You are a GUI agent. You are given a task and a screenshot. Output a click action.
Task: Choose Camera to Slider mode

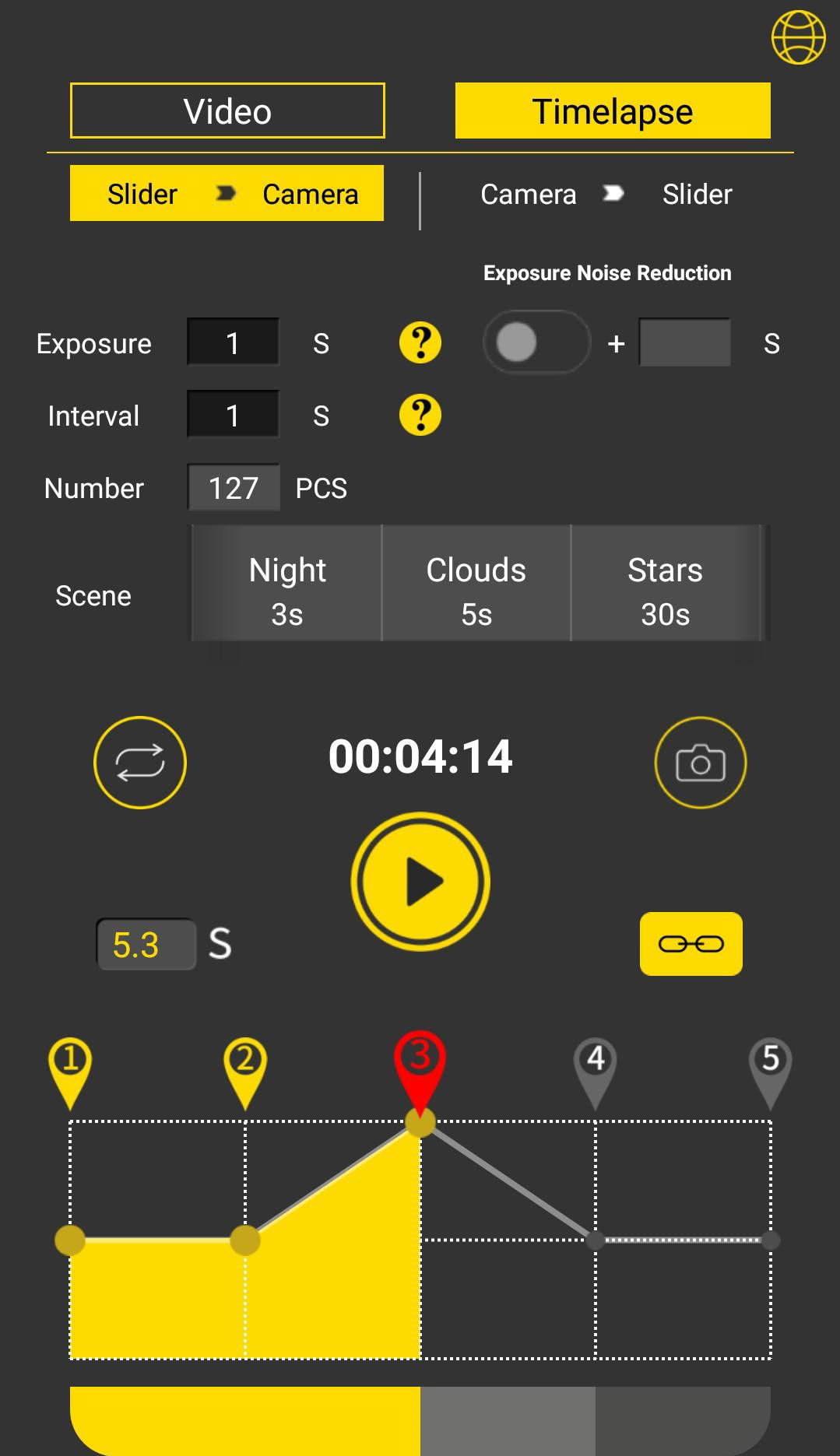[x=606, y=194]
